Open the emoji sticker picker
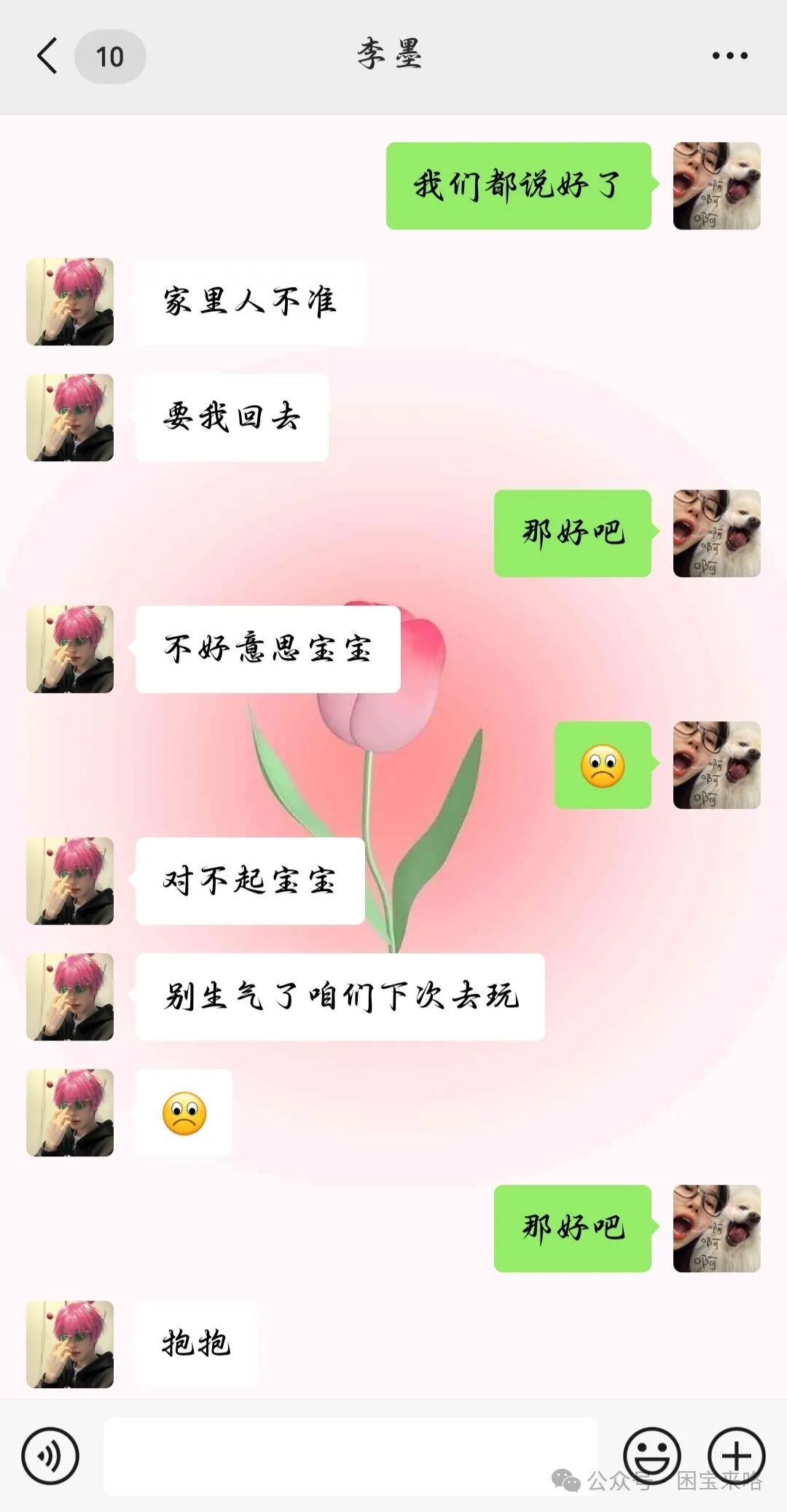787x1512 pixels. (x=652, y=1457)
